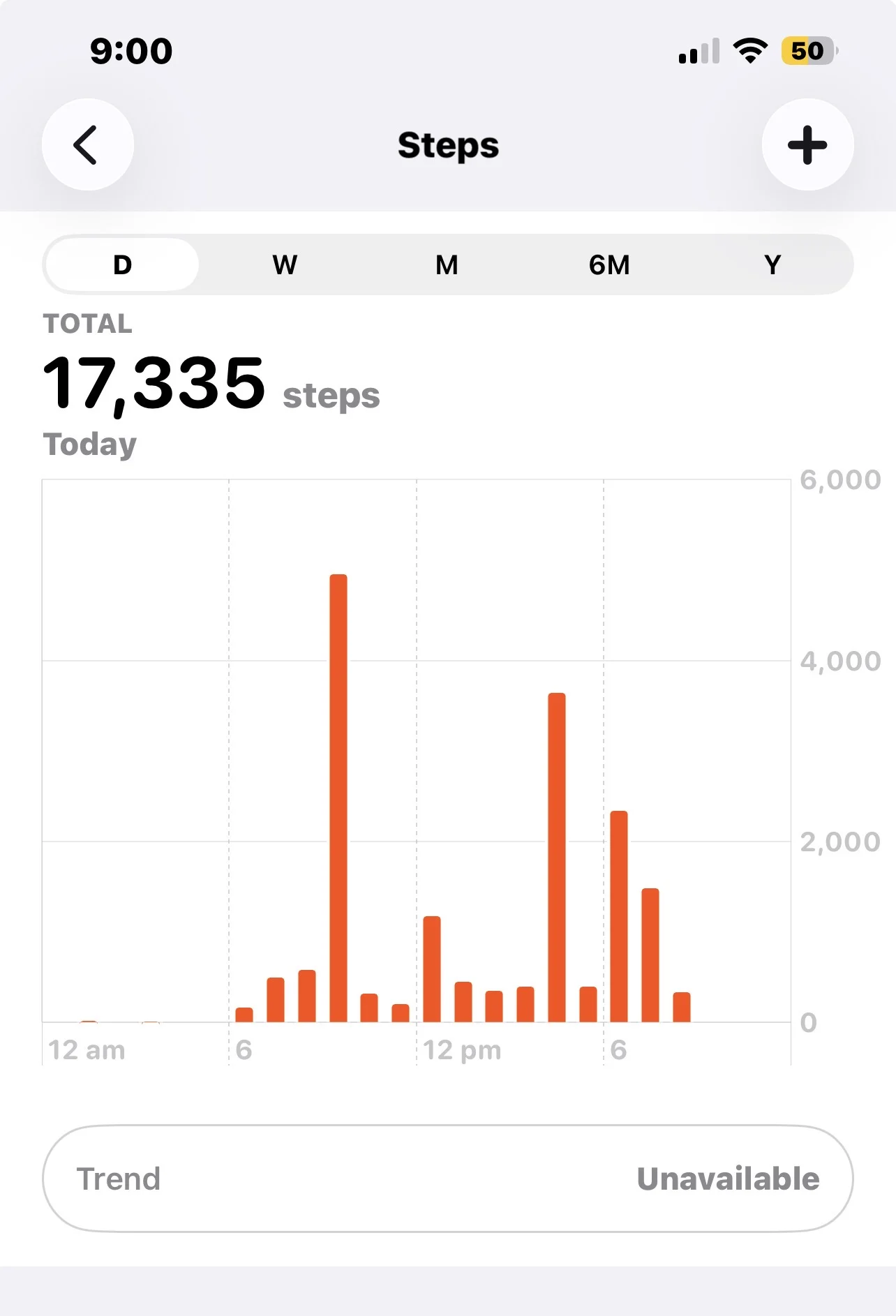Switch to the Y yearly view

(x=772, y=265)
